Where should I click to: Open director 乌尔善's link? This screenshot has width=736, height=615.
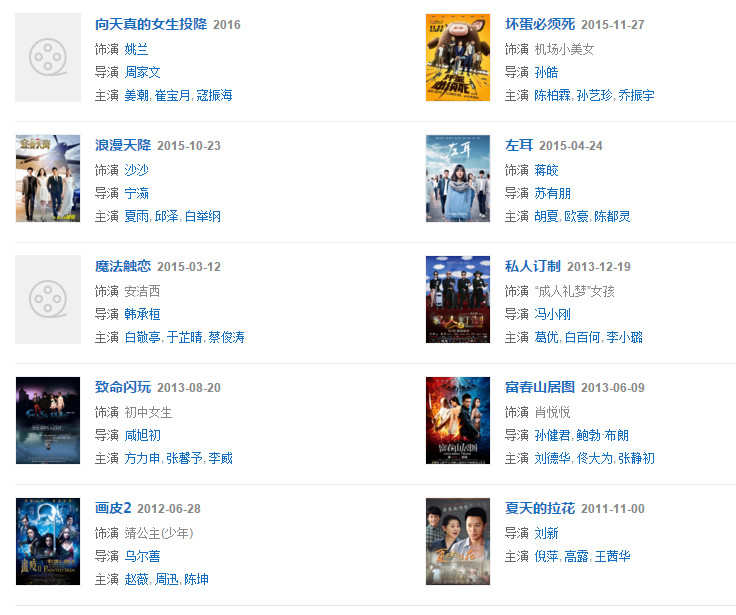142,556
